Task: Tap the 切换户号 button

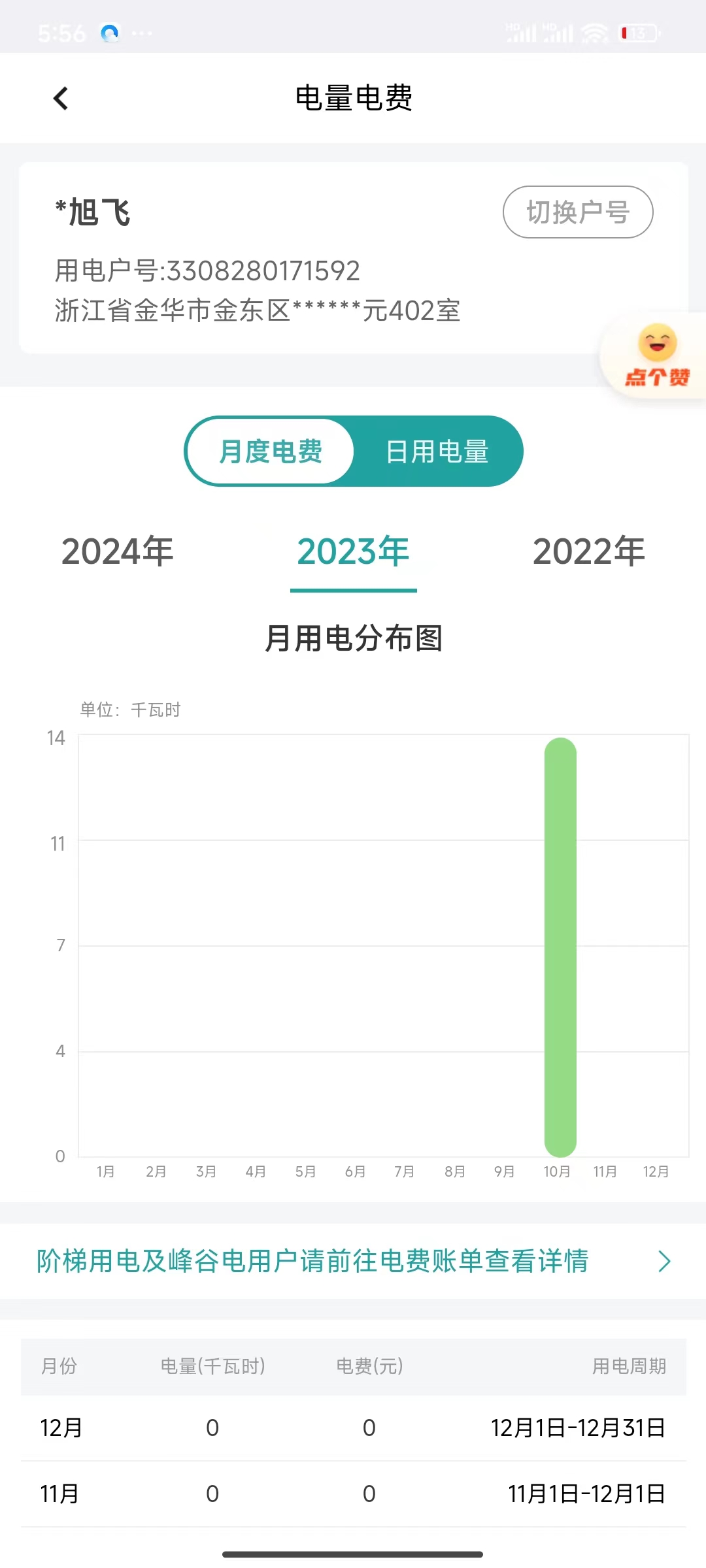Action: (x=577, y=212)
